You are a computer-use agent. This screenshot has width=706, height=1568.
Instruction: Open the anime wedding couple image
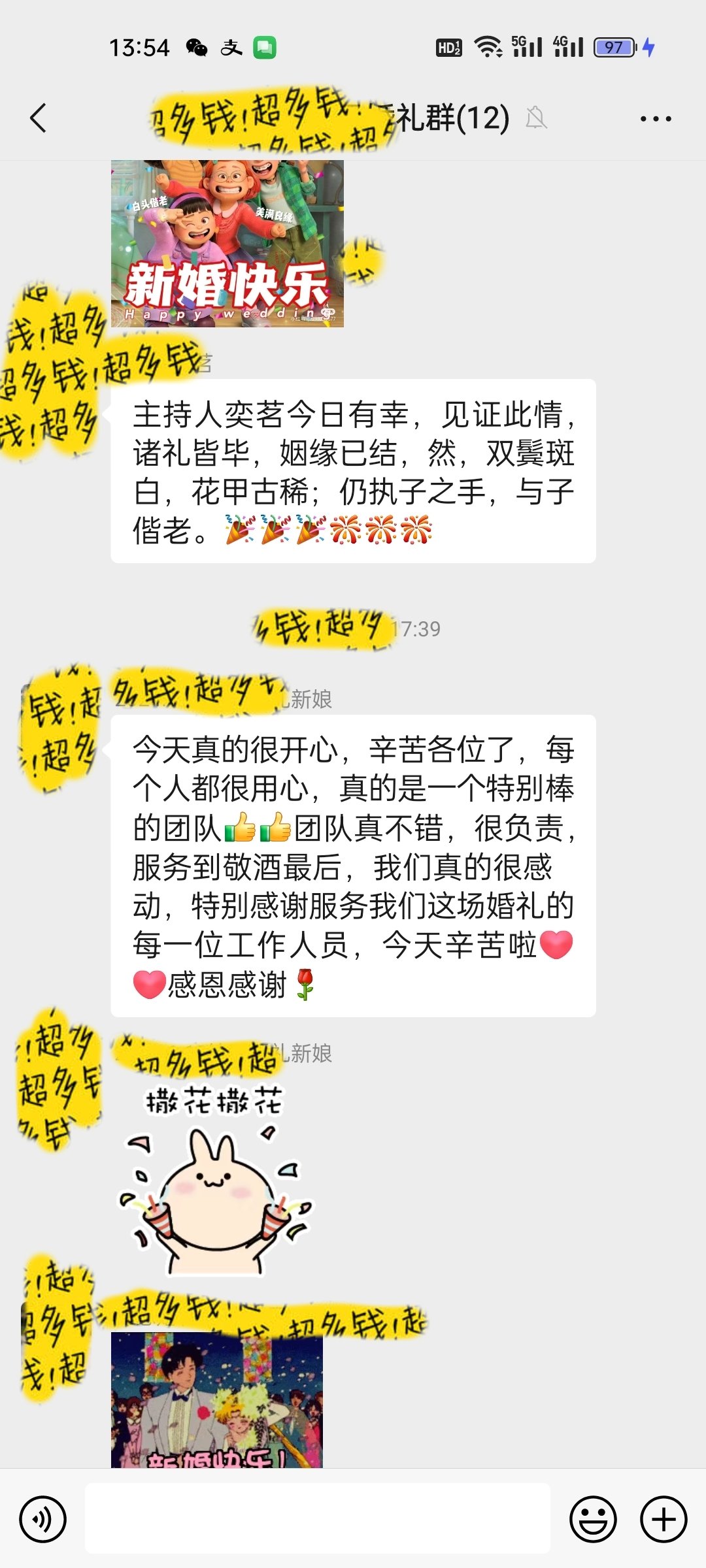click(x=217, y=1401)
